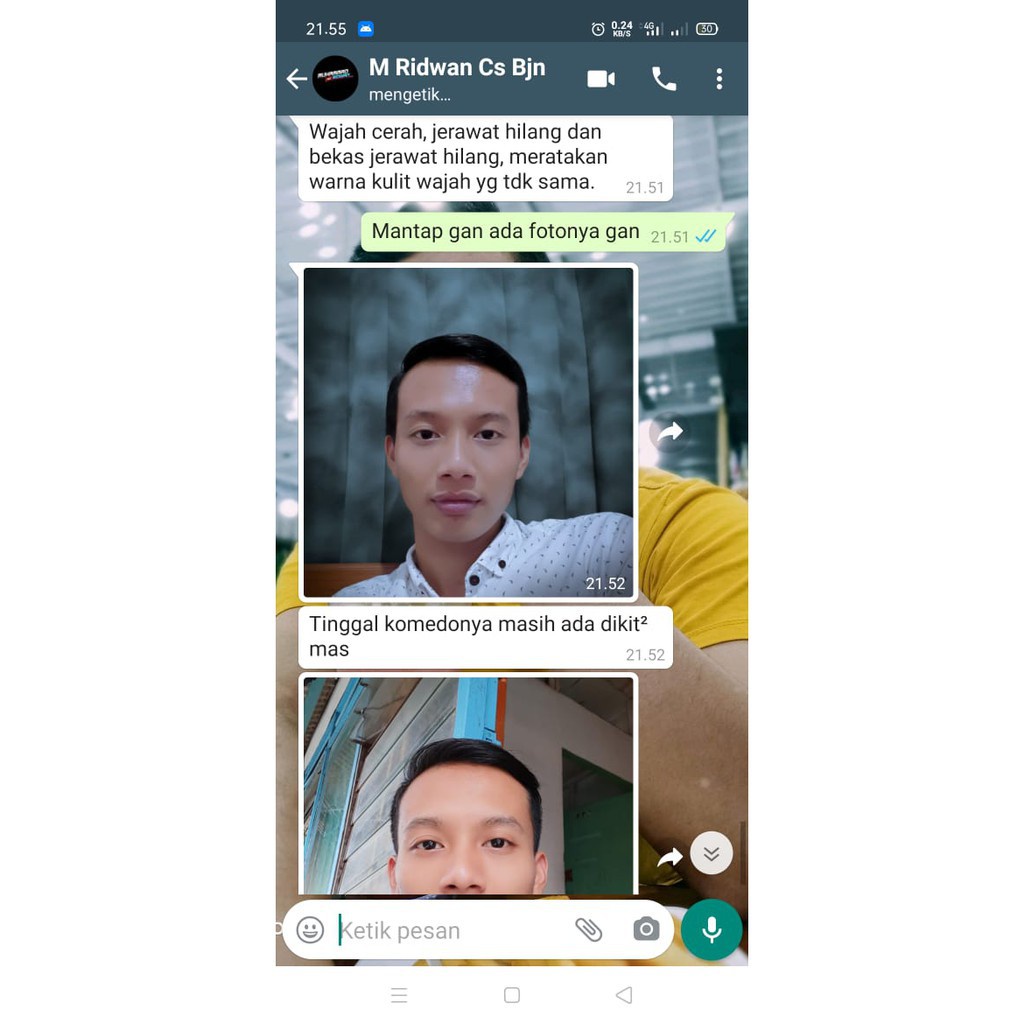This screenshot has height=1024, width=1024.
Task: Open the photo sent at 21.52
Action: pos(468,432)
